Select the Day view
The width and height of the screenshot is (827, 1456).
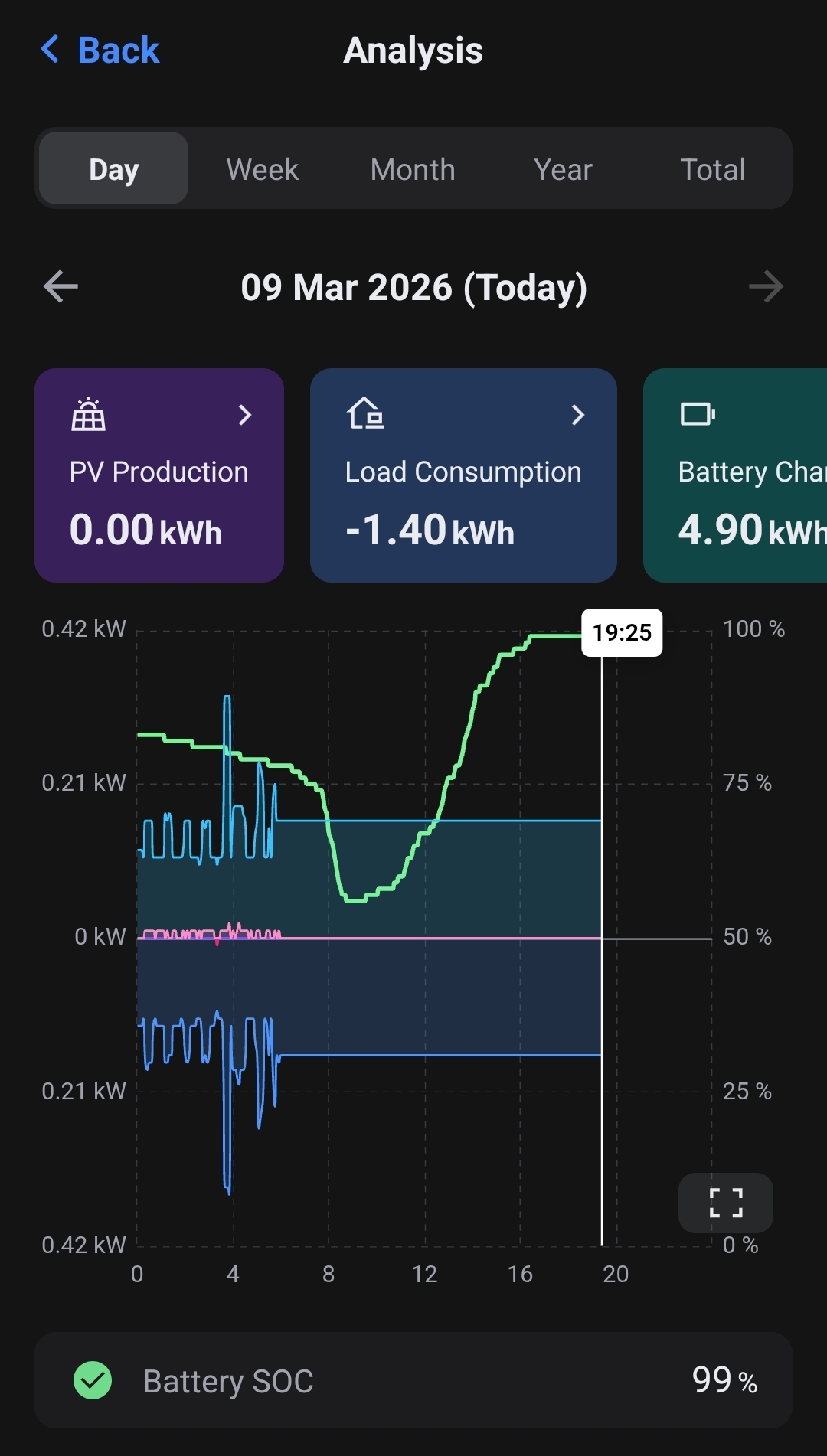[113, 169]
